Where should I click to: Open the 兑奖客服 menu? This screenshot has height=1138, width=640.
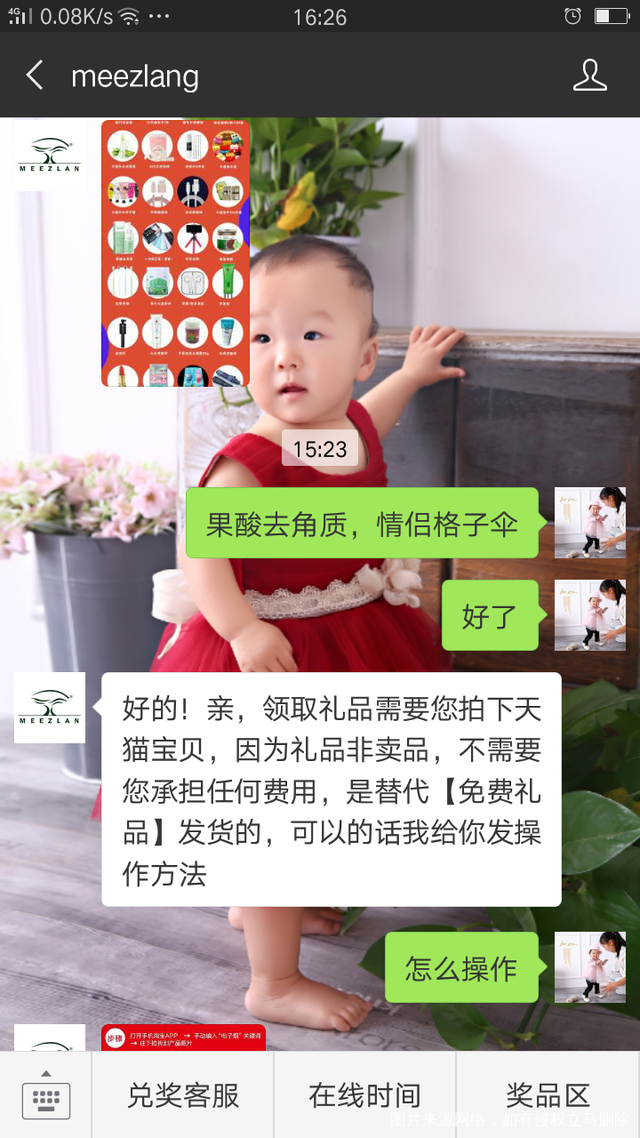click(183, 1096)
